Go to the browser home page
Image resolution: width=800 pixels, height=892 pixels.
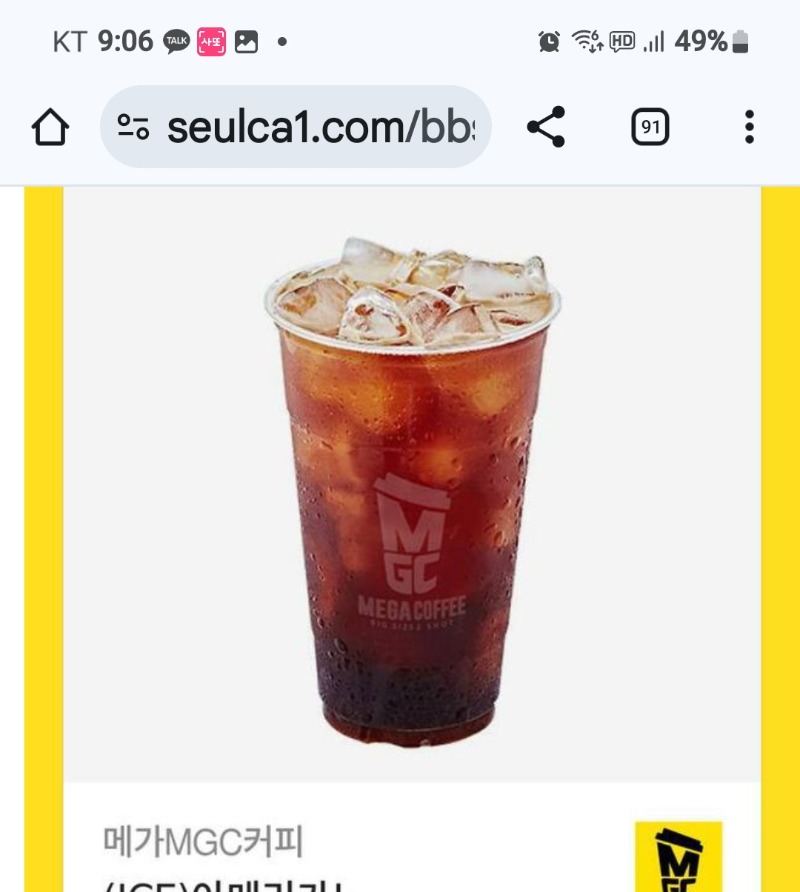click(x=50, y=127)
